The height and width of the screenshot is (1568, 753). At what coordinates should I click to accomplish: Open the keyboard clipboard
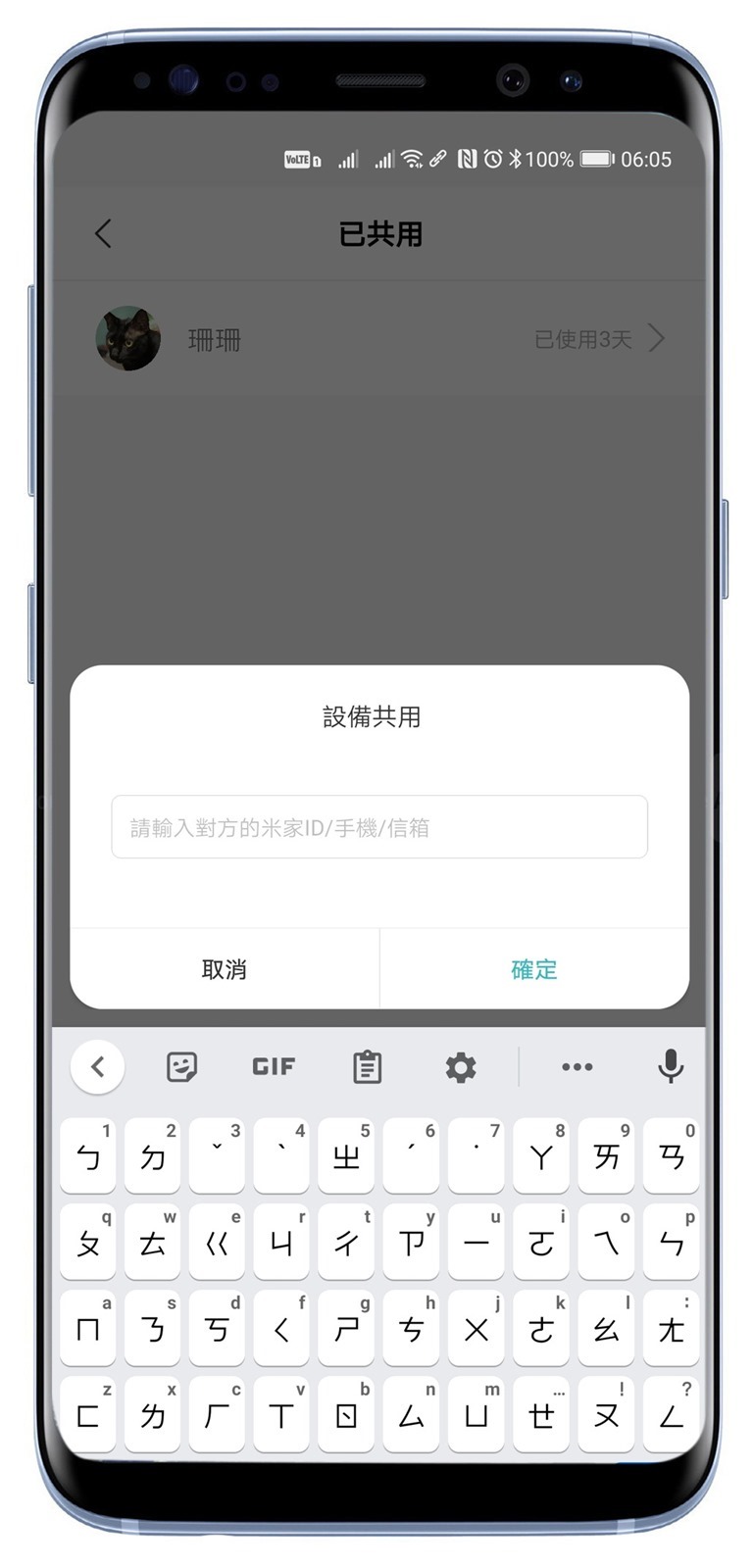(367, 1066)
